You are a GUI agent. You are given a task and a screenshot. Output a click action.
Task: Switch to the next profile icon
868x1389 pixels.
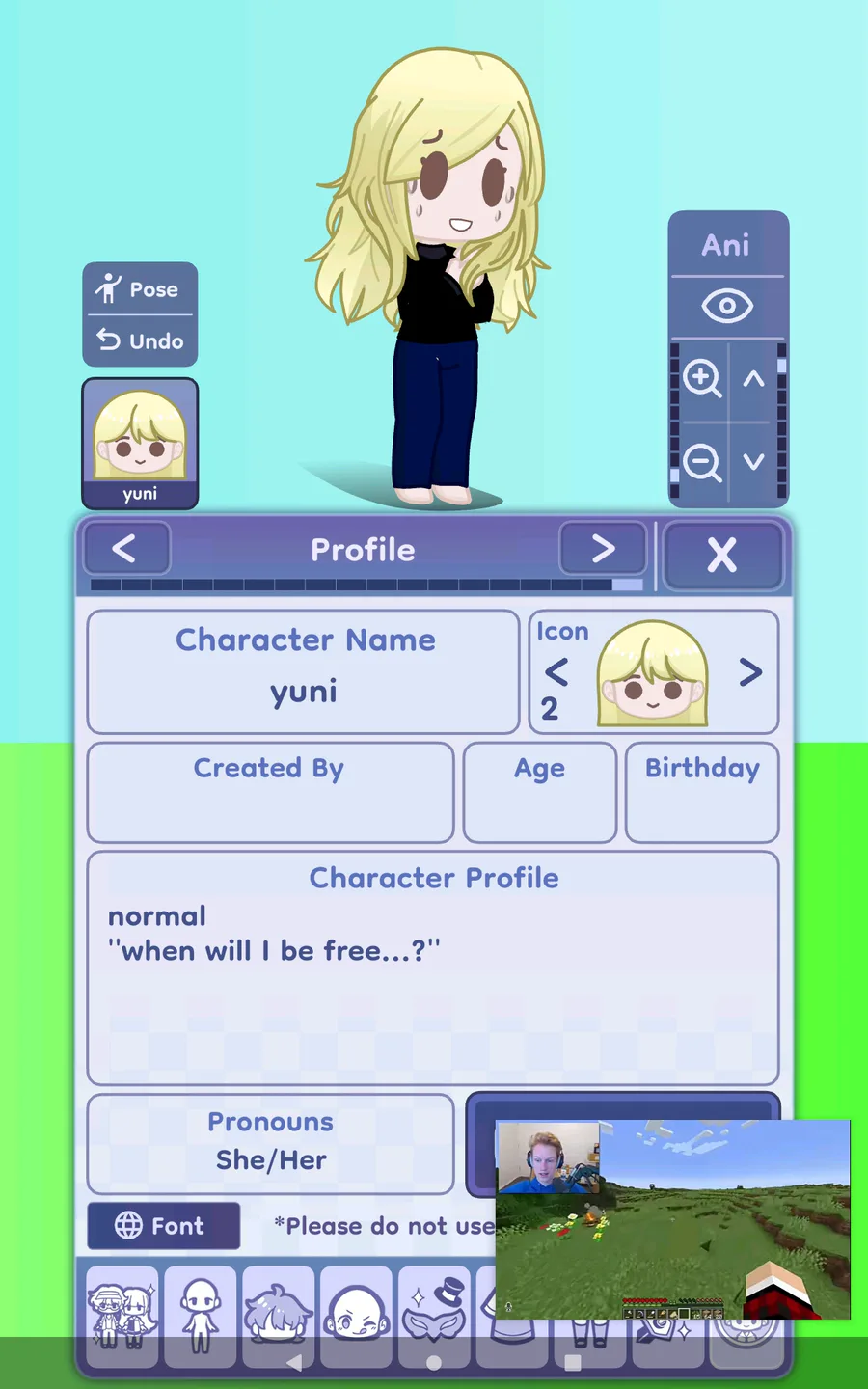coord(750,672)
